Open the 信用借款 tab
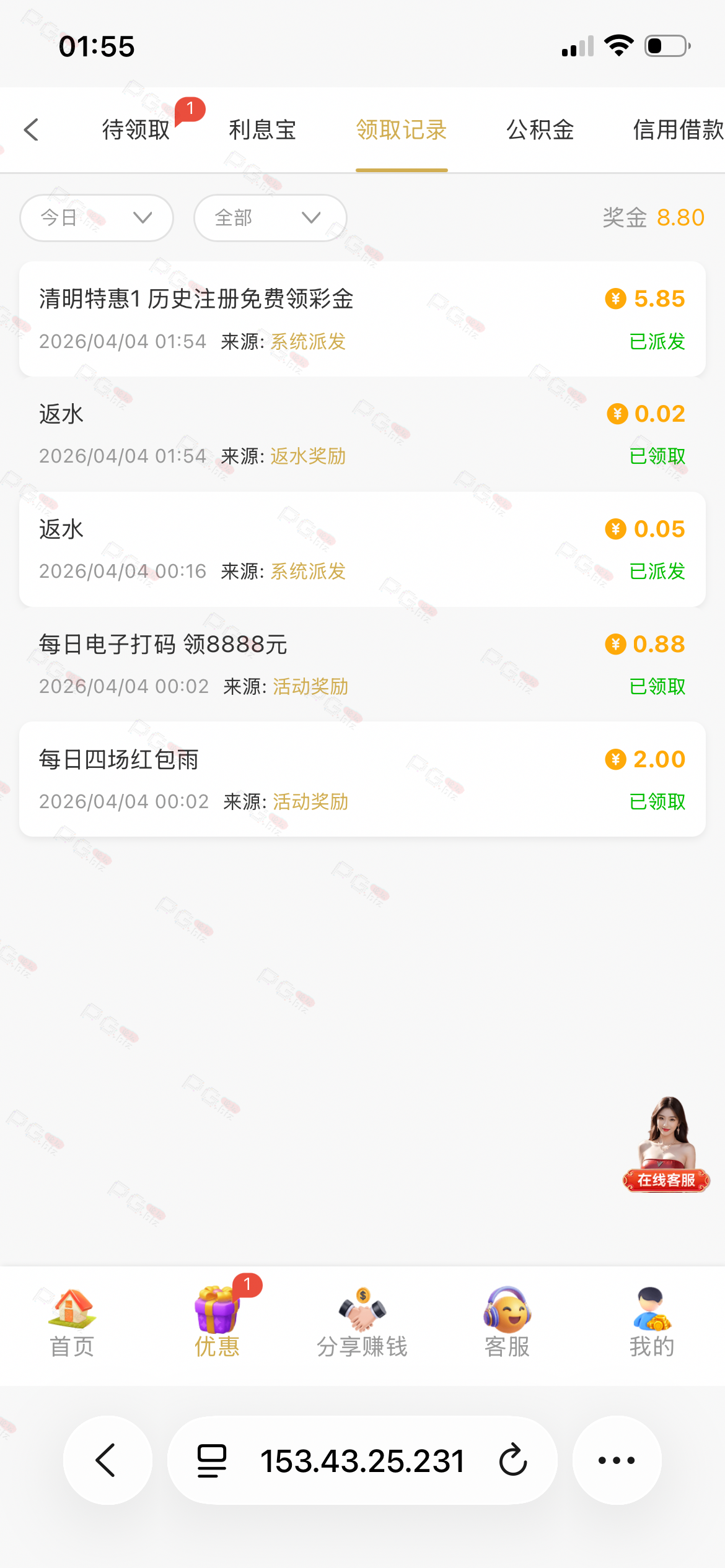The height and width of the screenshot is (1568, 725). point(678,130)
